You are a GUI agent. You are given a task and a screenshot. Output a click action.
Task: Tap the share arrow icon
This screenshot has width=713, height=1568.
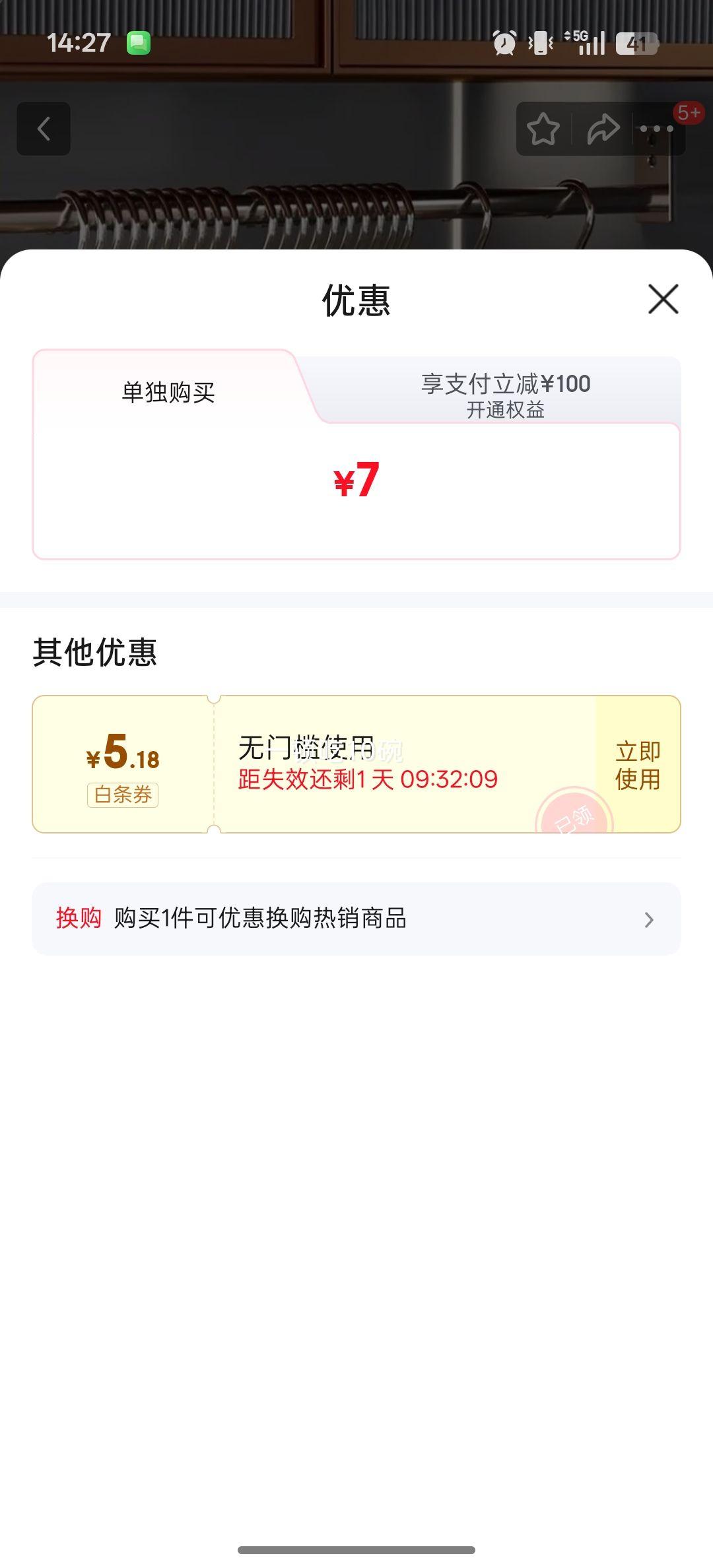(603, 129)
